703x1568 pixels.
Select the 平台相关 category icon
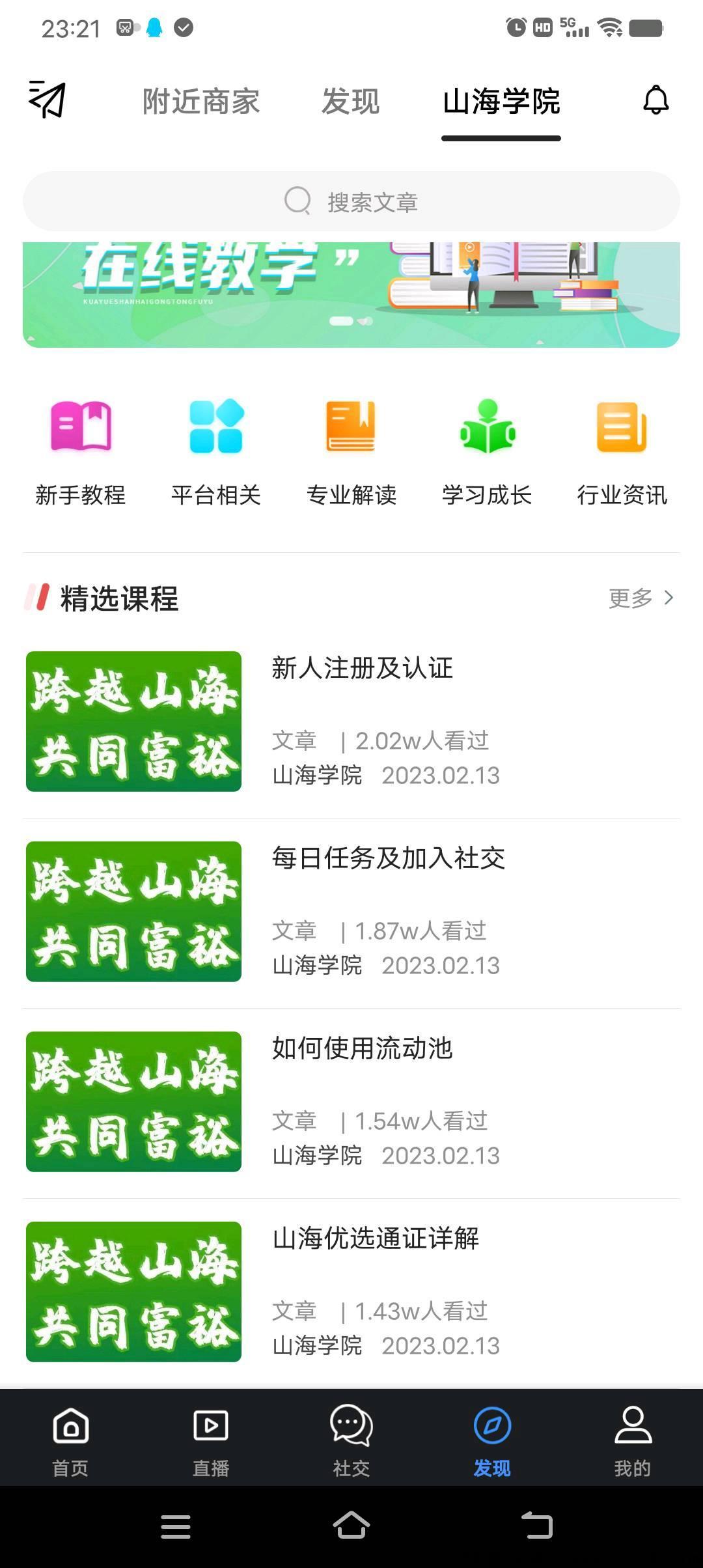pyautogui.click(x=215, y=427)
